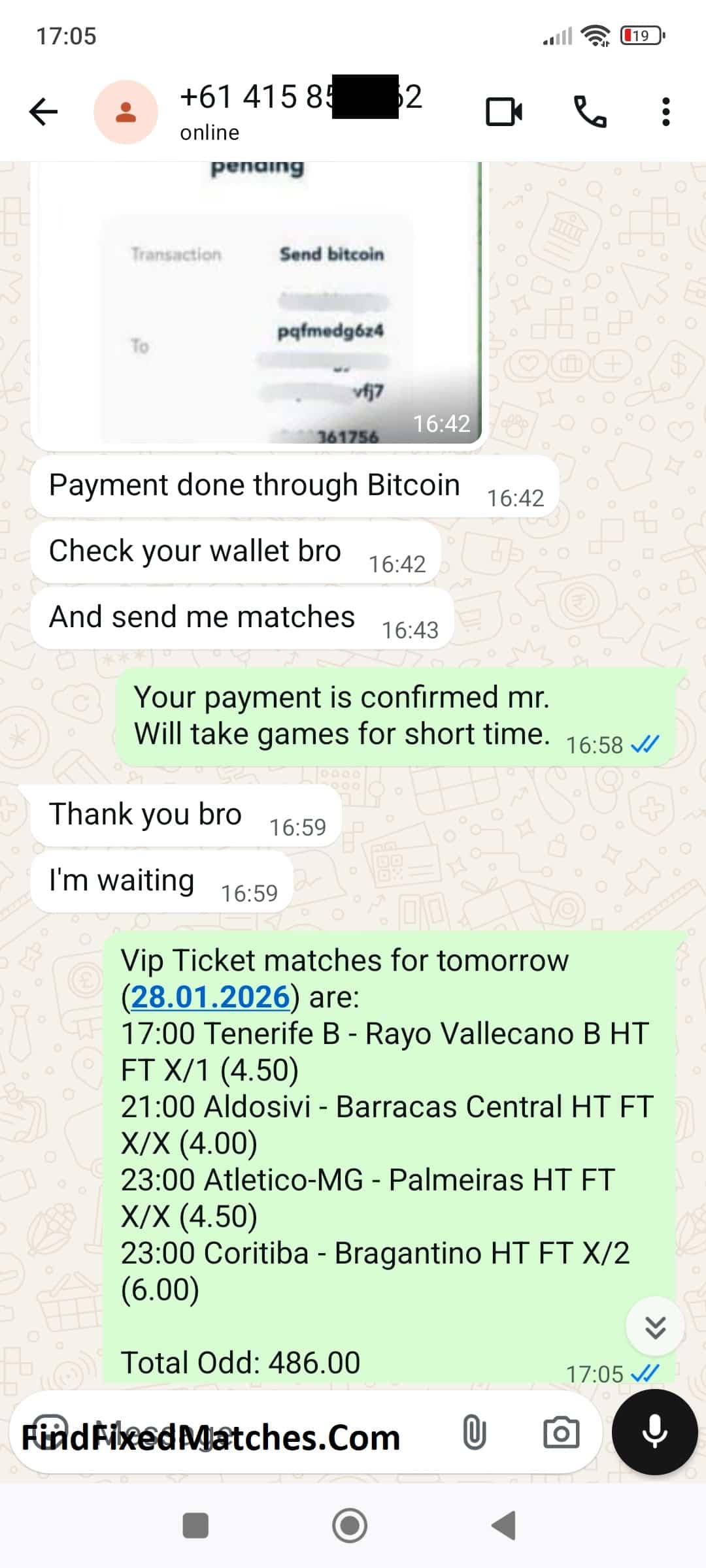This screenshot has width=706, height=1568.
Task: Attach a file with the paperclip
Action: 475,1433
